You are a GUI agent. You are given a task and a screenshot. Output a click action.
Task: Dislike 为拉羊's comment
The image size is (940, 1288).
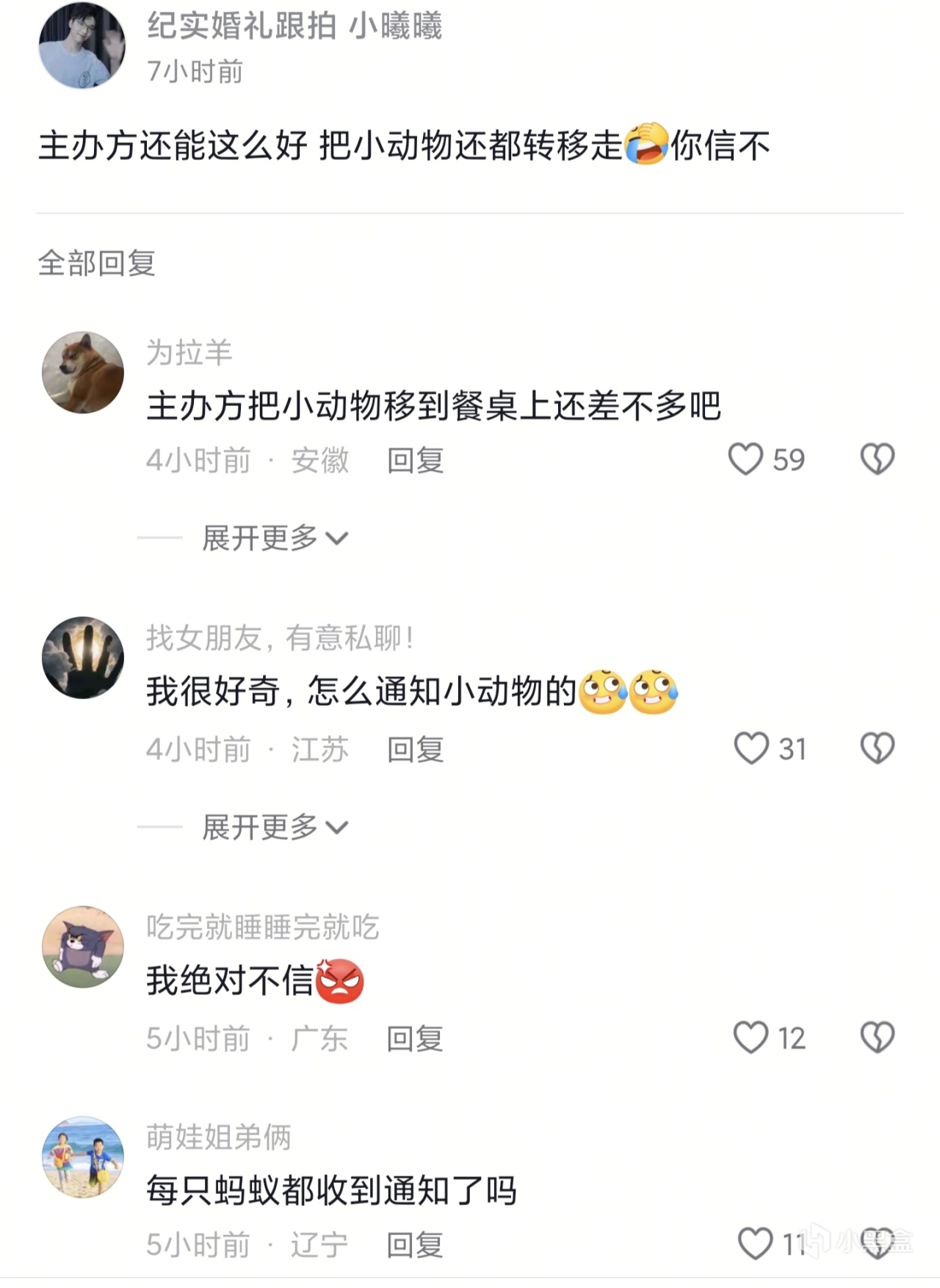[877, 460]
